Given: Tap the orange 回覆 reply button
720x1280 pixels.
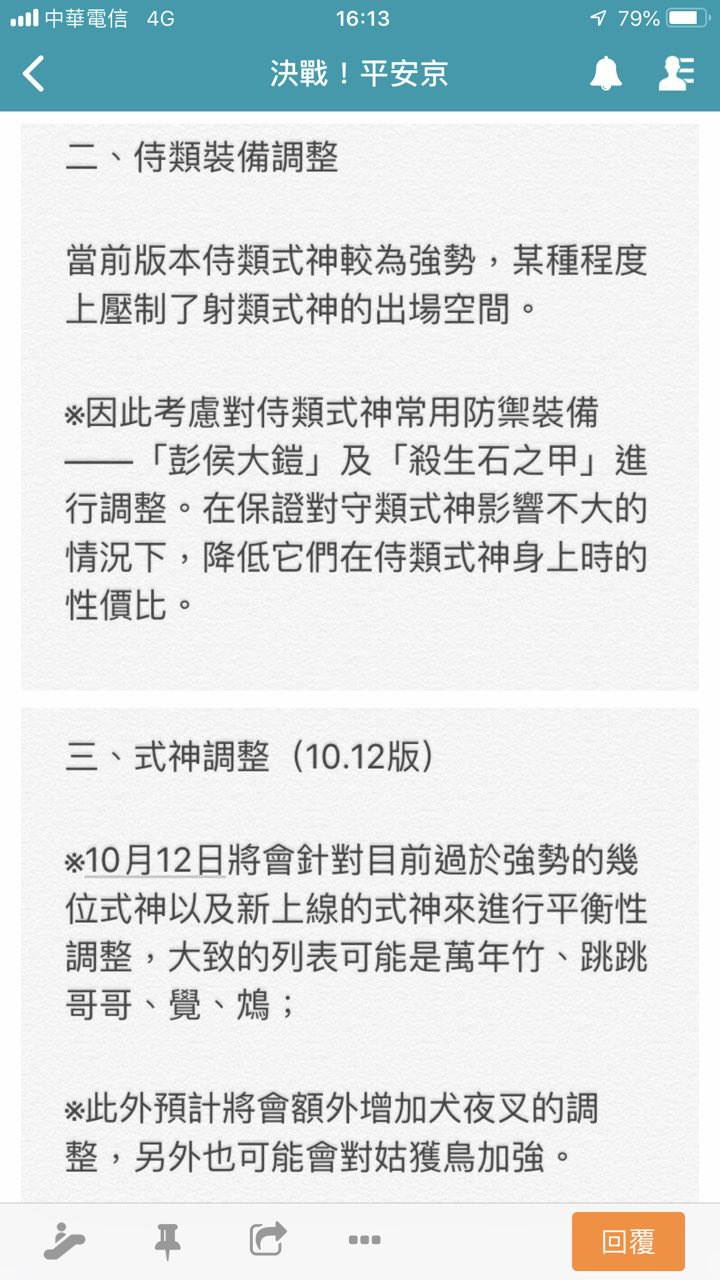Looking at the screenshot, I should coord(628,1242).
